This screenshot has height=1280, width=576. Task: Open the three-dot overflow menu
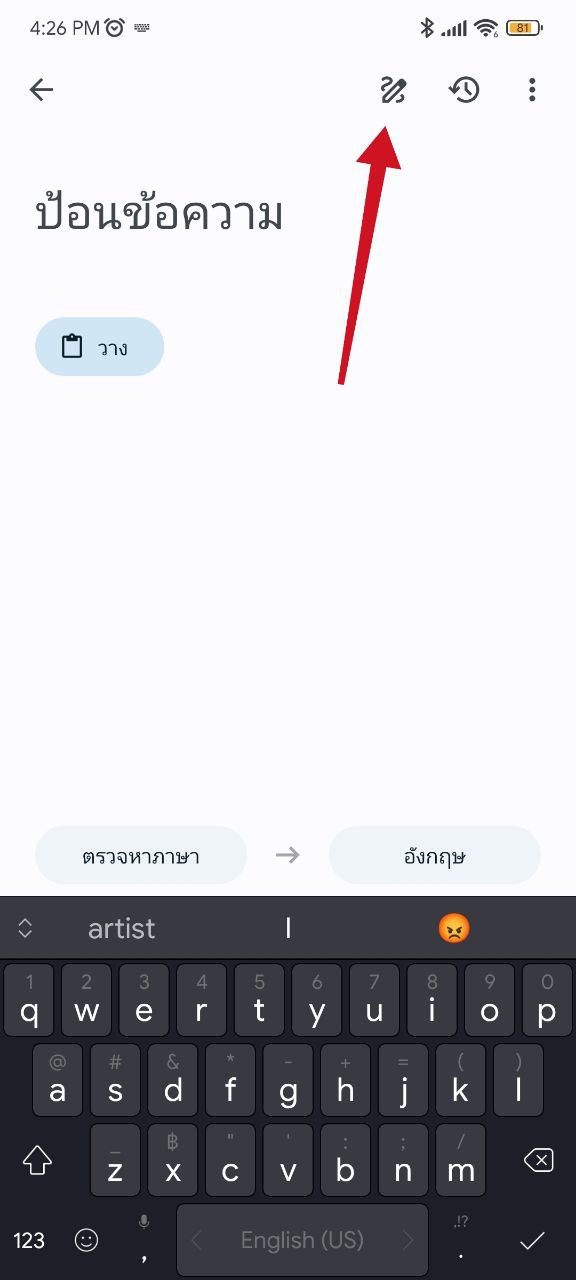(532, 90)
